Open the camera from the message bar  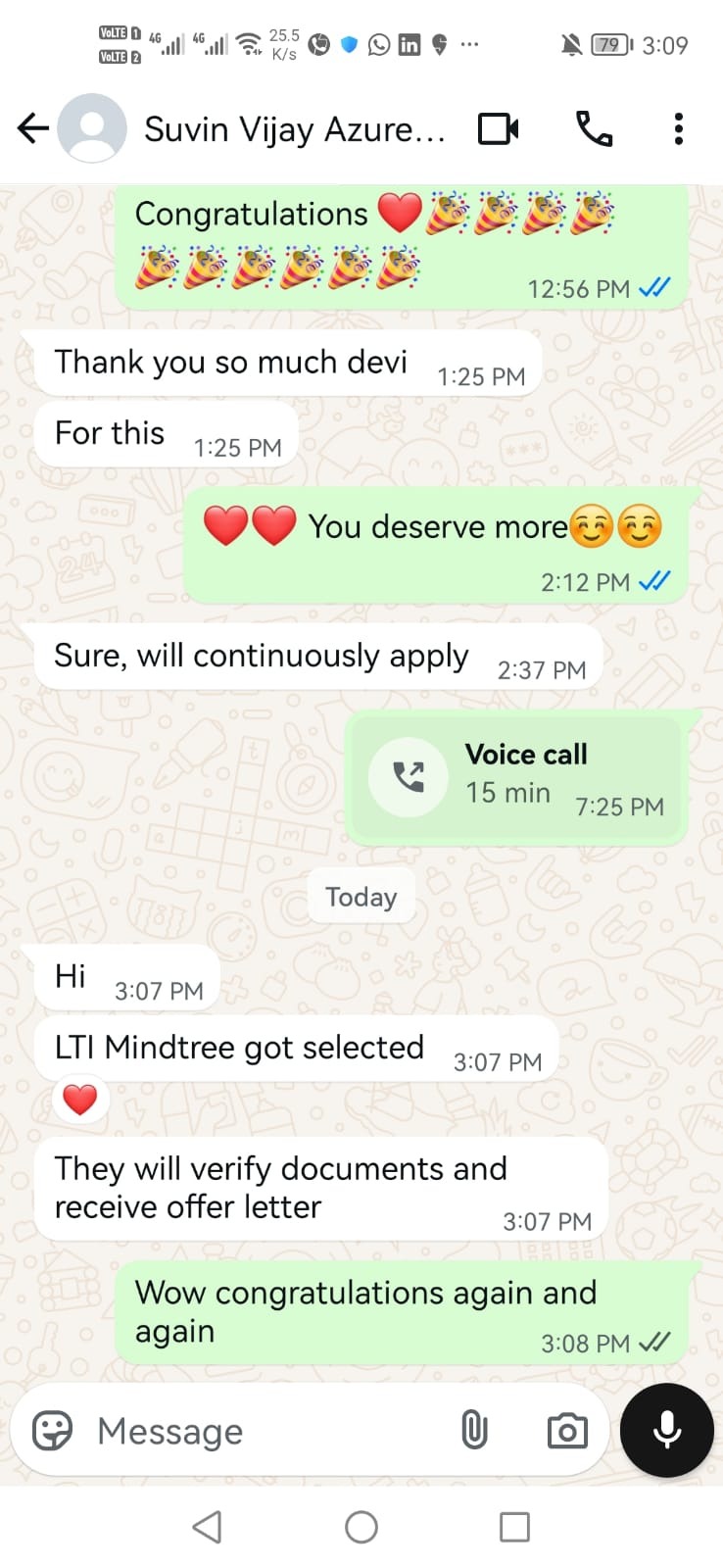(566, 1431)
